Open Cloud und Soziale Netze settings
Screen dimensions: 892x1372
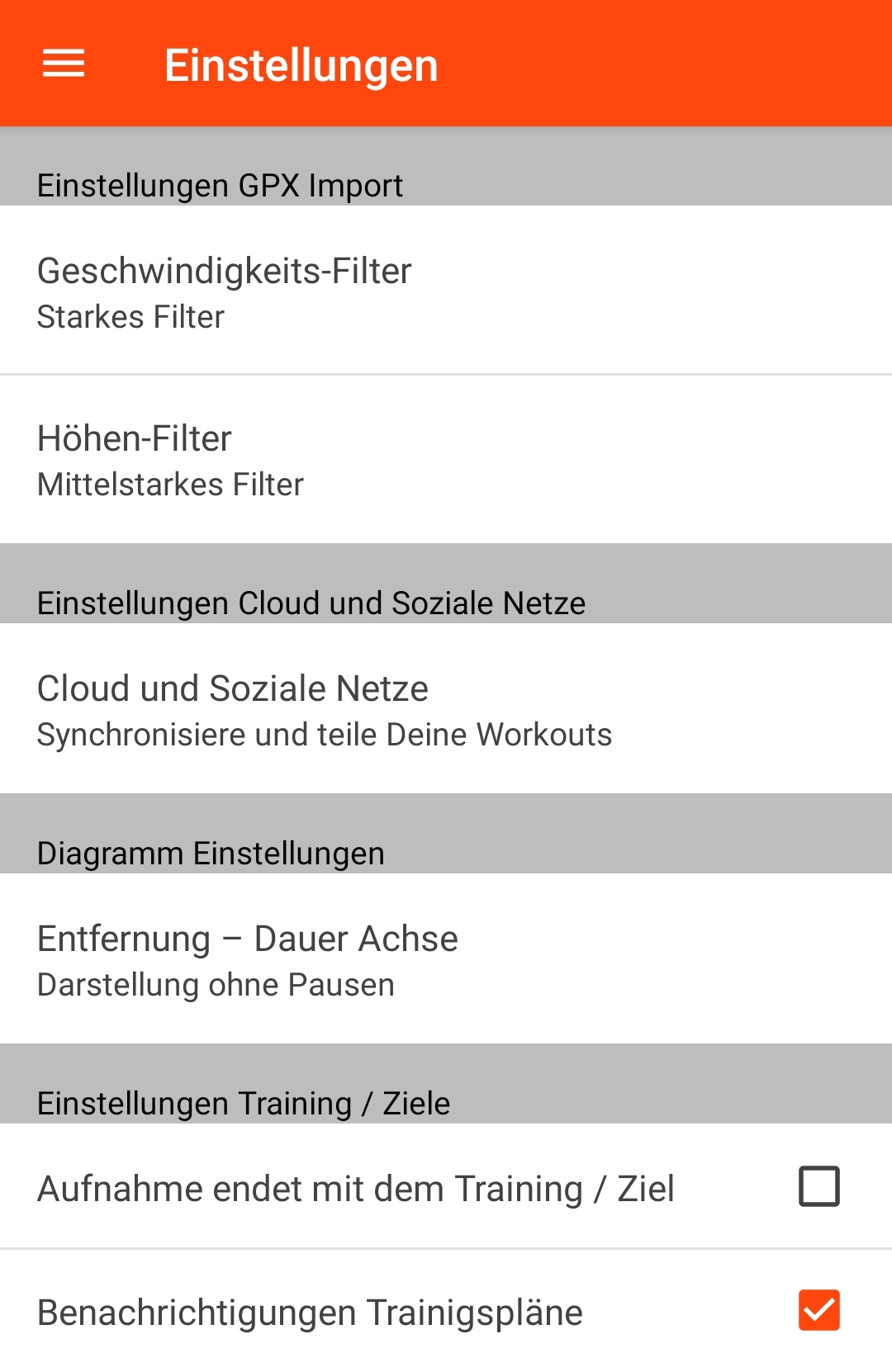pyautogui.click(x=446, y=709)
